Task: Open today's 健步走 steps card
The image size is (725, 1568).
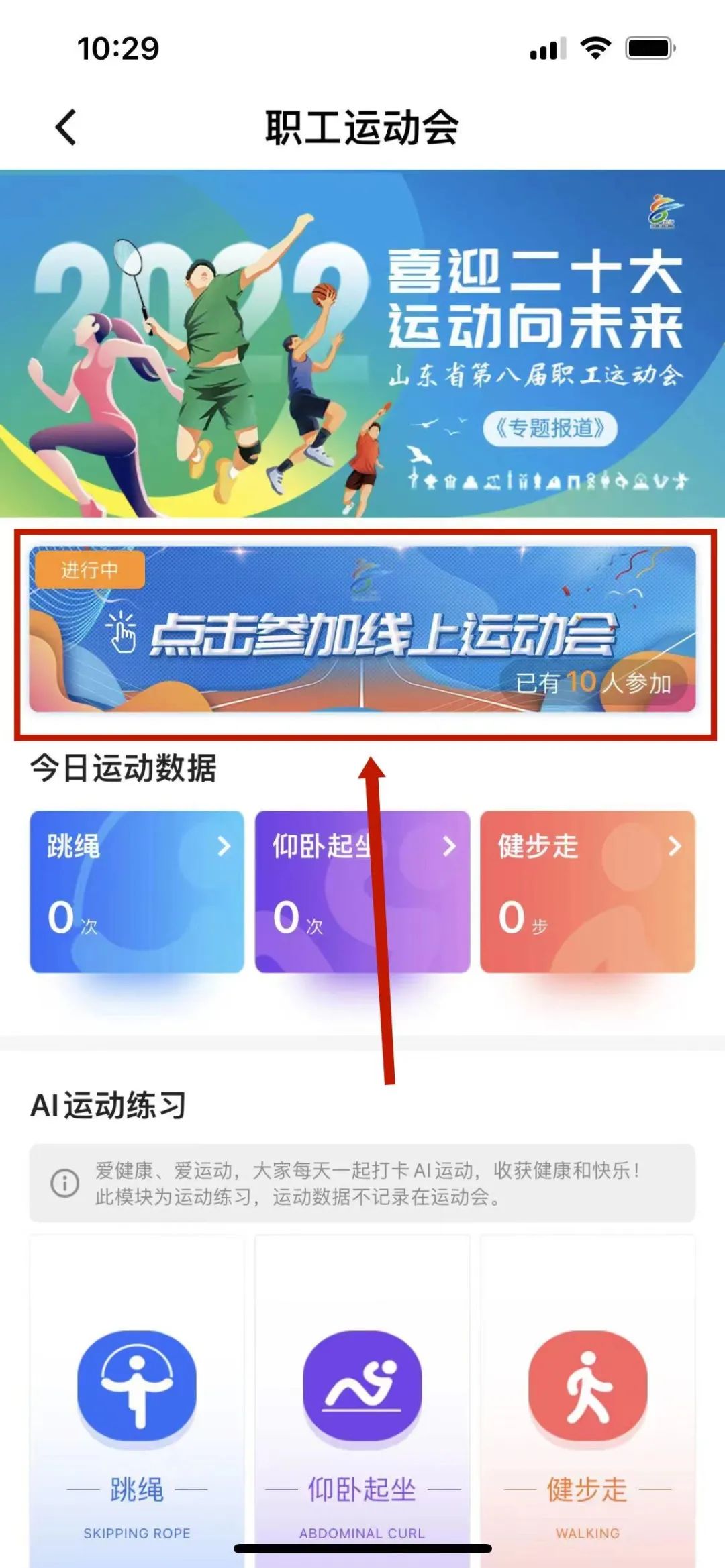Action: point(587,891)
